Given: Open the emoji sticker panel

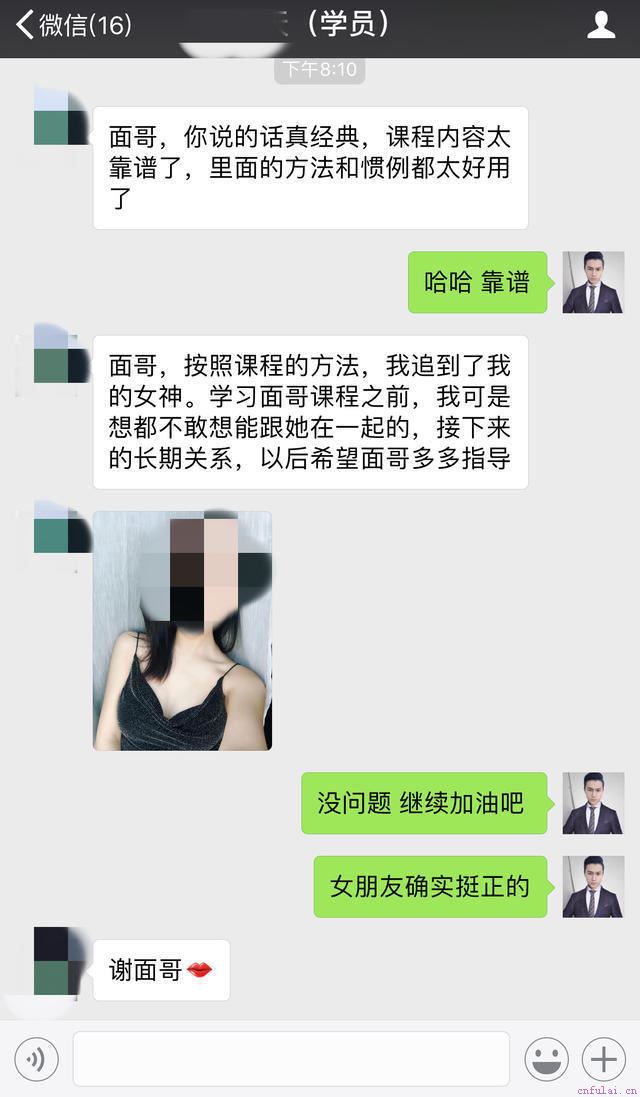Looking at the screenshot, I should coord(547,1059).
